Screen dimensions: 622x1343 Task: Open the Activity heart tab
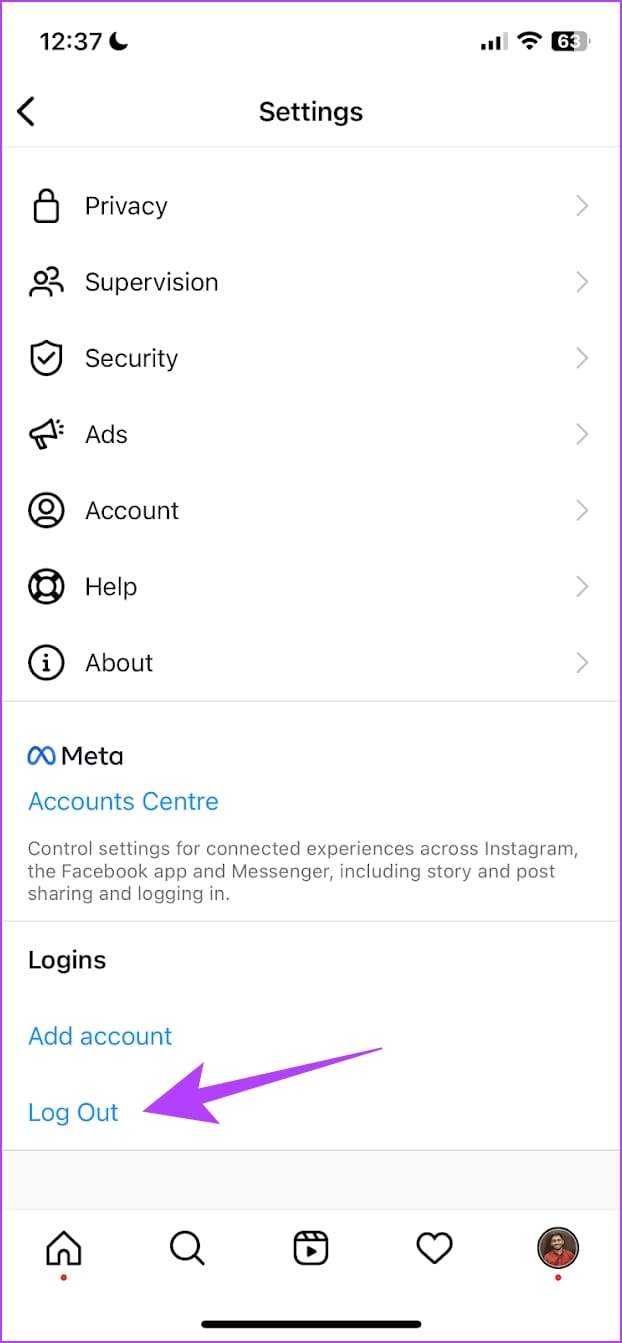tap(434, 1248)
